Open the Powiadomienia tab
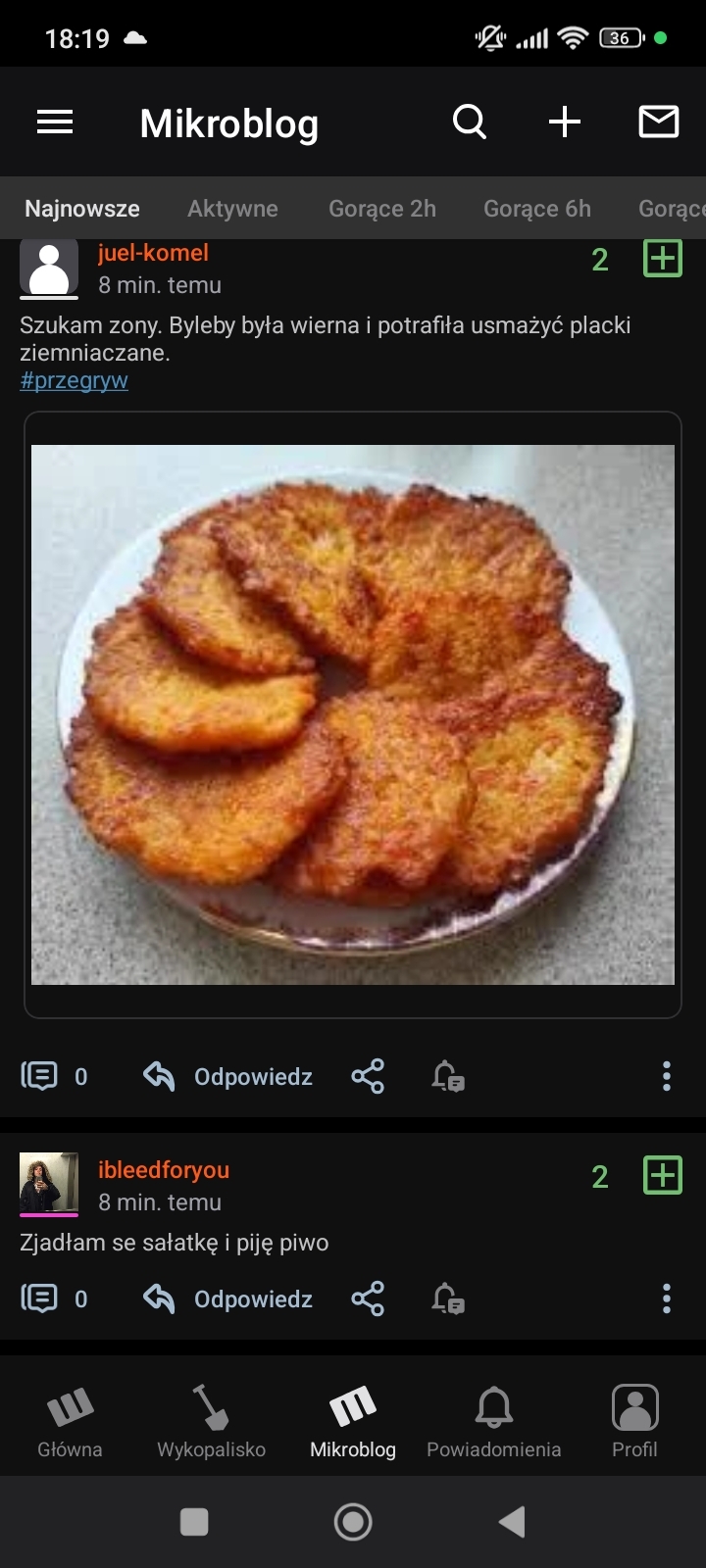 (493, 1421)
